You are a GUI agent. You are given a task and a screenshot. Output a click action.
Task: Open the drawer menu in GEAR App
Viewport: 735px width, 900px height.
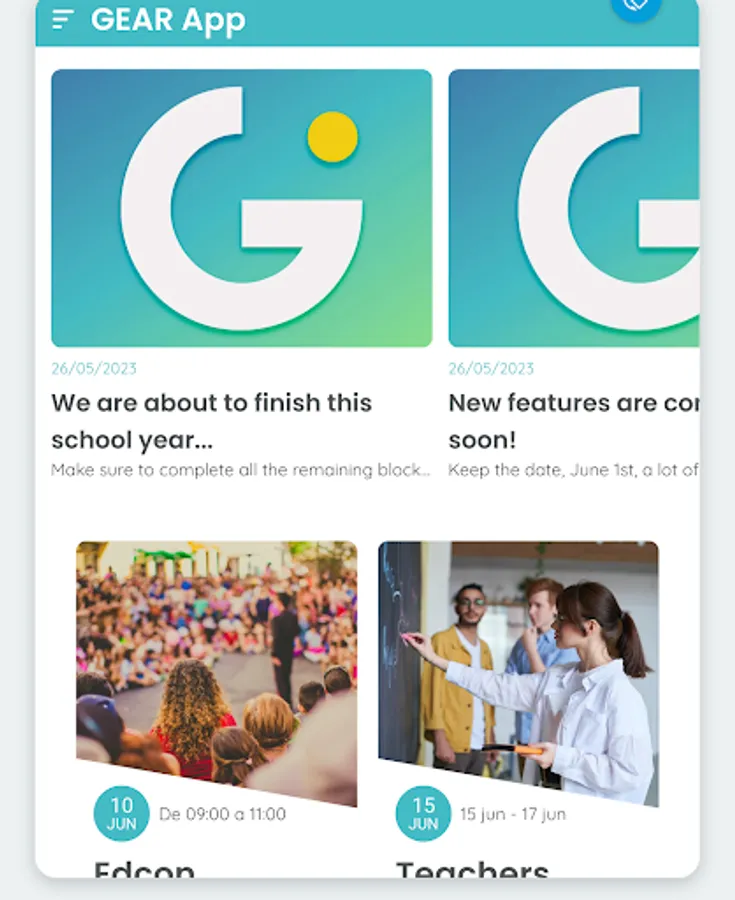(63, 20)
